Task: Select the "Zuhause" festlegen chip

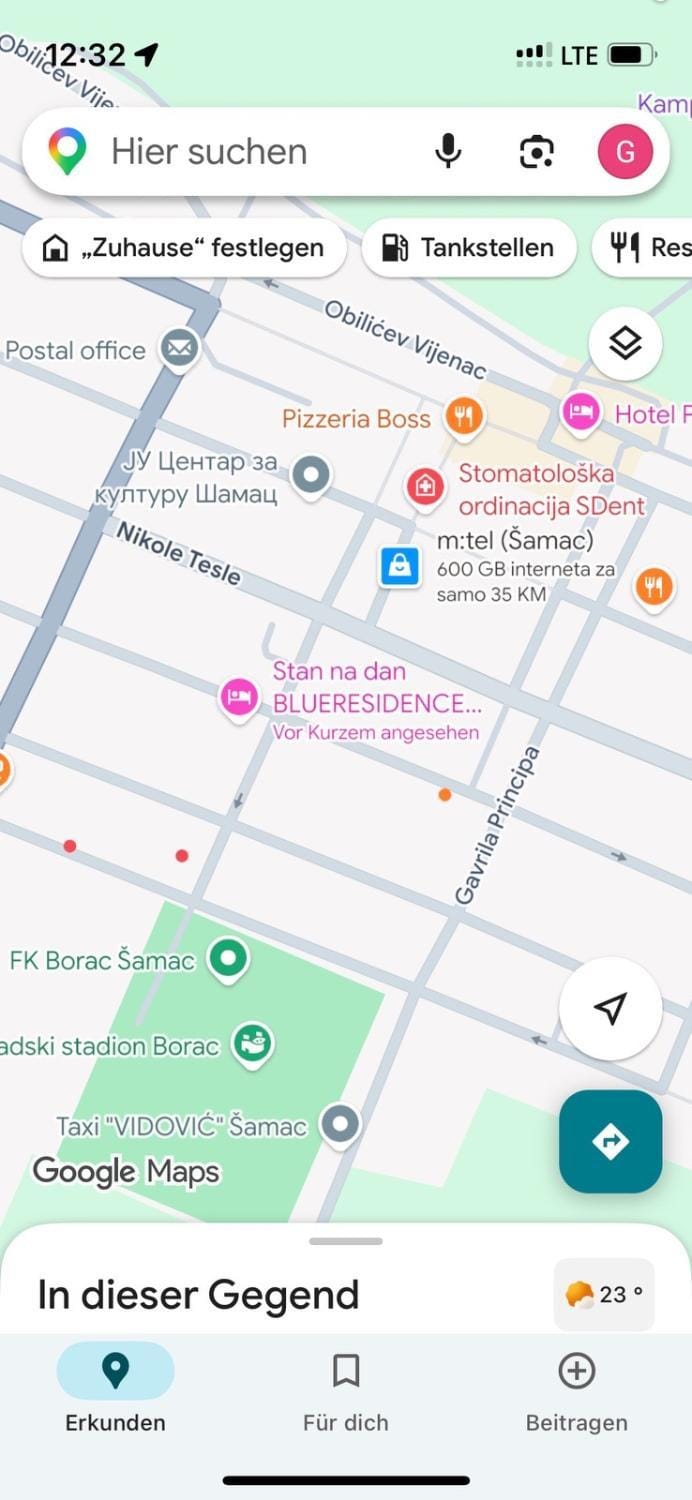Action: pyautogui.click(x=184, y=248)
